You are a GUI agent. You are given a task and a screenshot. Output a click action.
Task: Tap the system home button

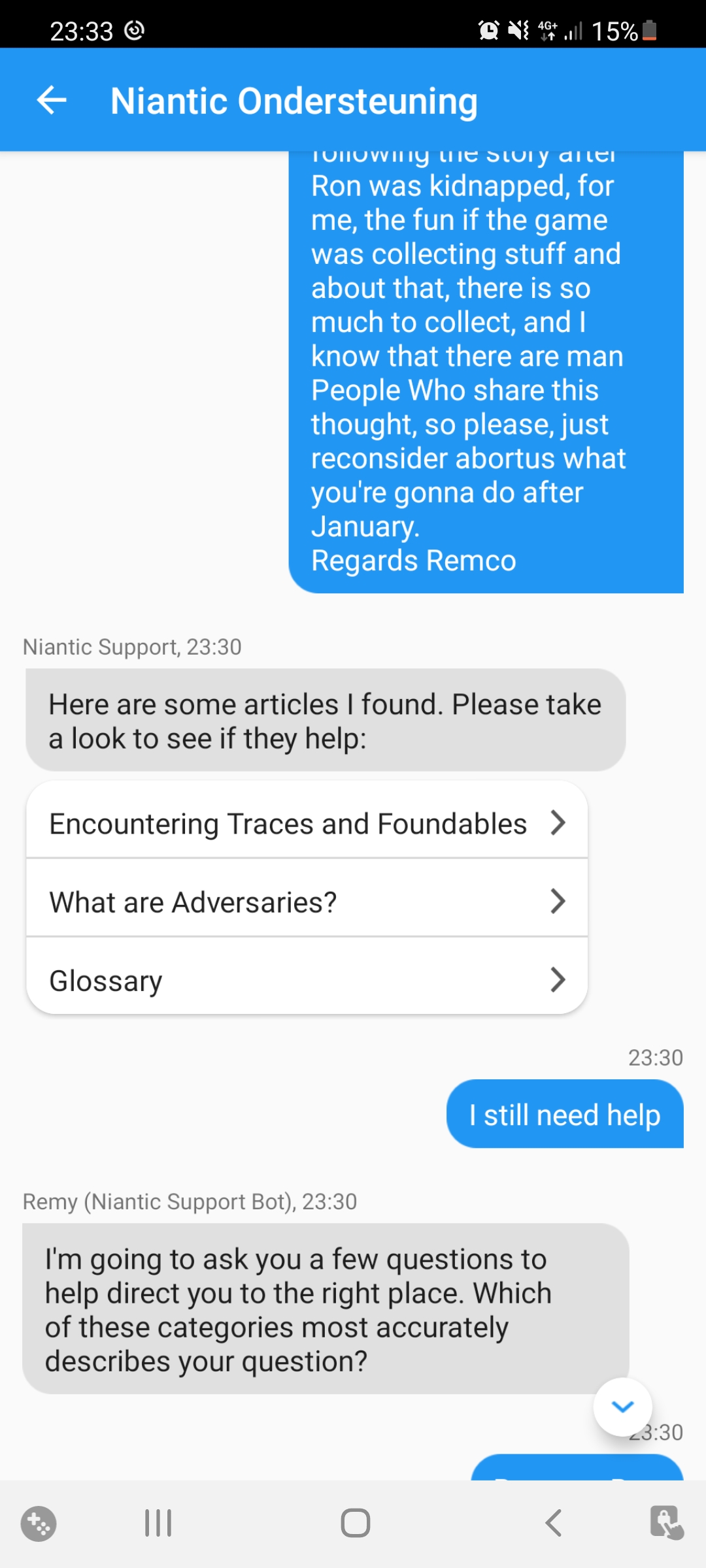pos(355,1523)
